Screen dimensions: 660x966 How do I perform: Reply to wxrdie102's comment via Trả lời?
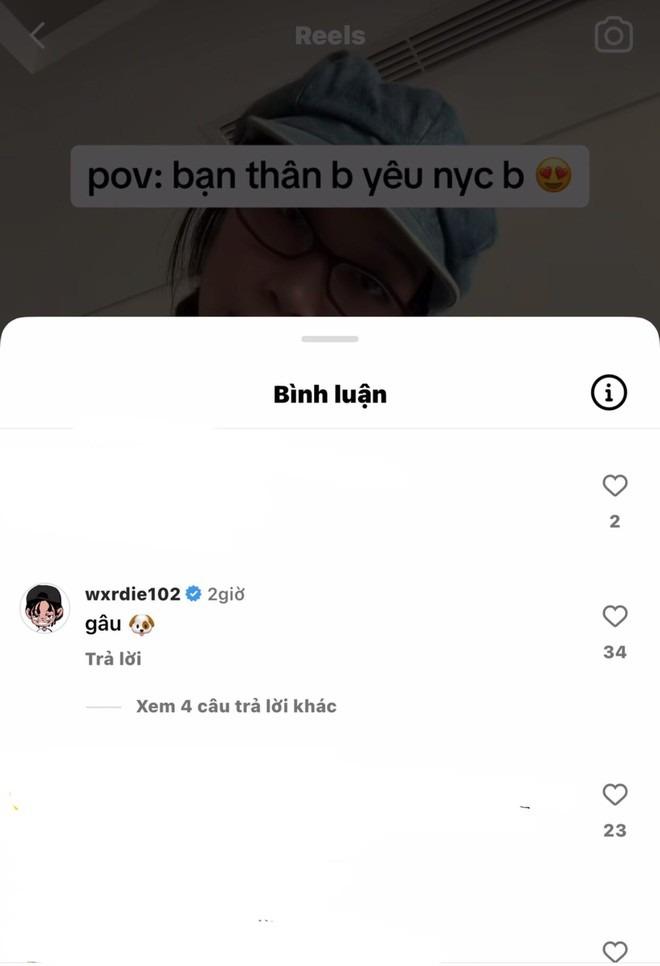(113, 659)
